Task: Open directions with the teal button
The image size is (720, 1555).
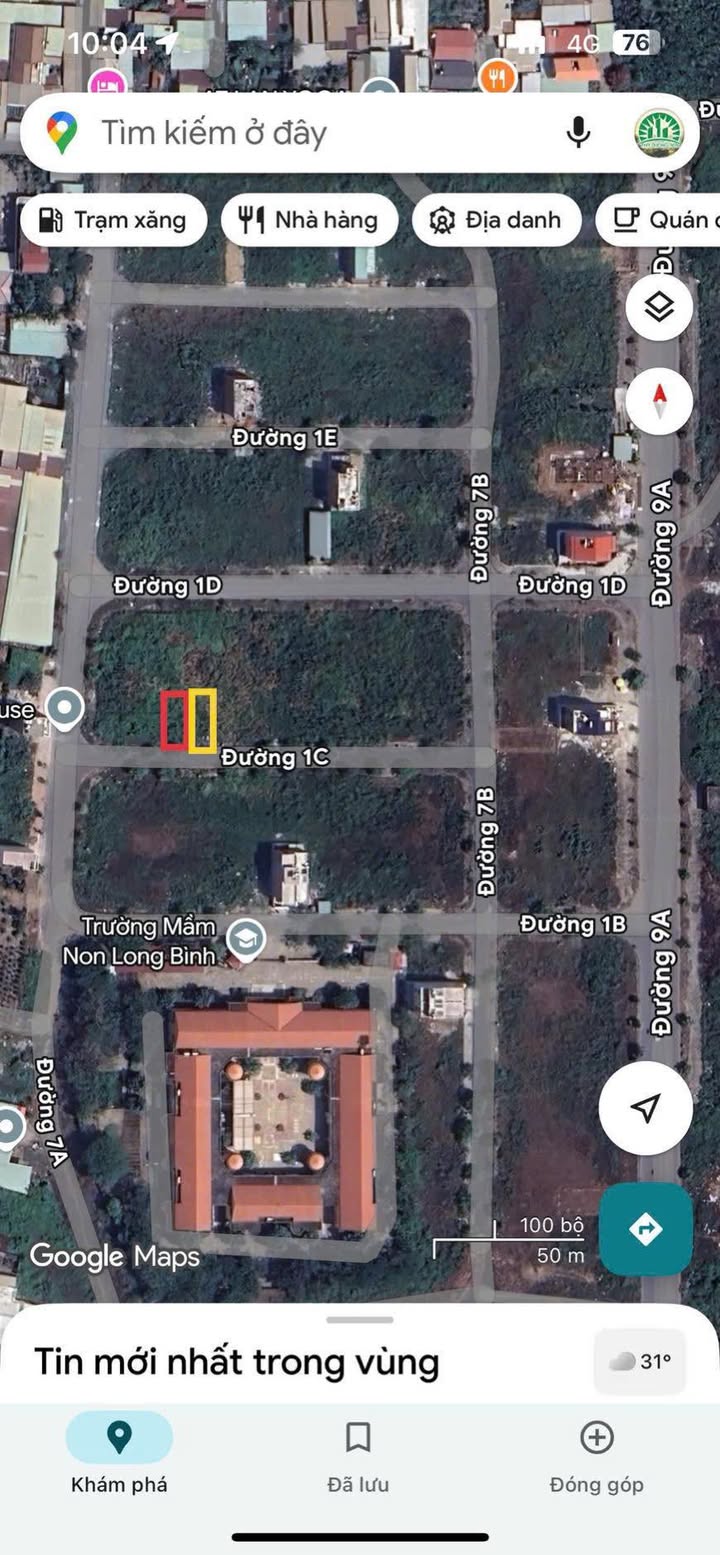Action: pos(646,1229)
